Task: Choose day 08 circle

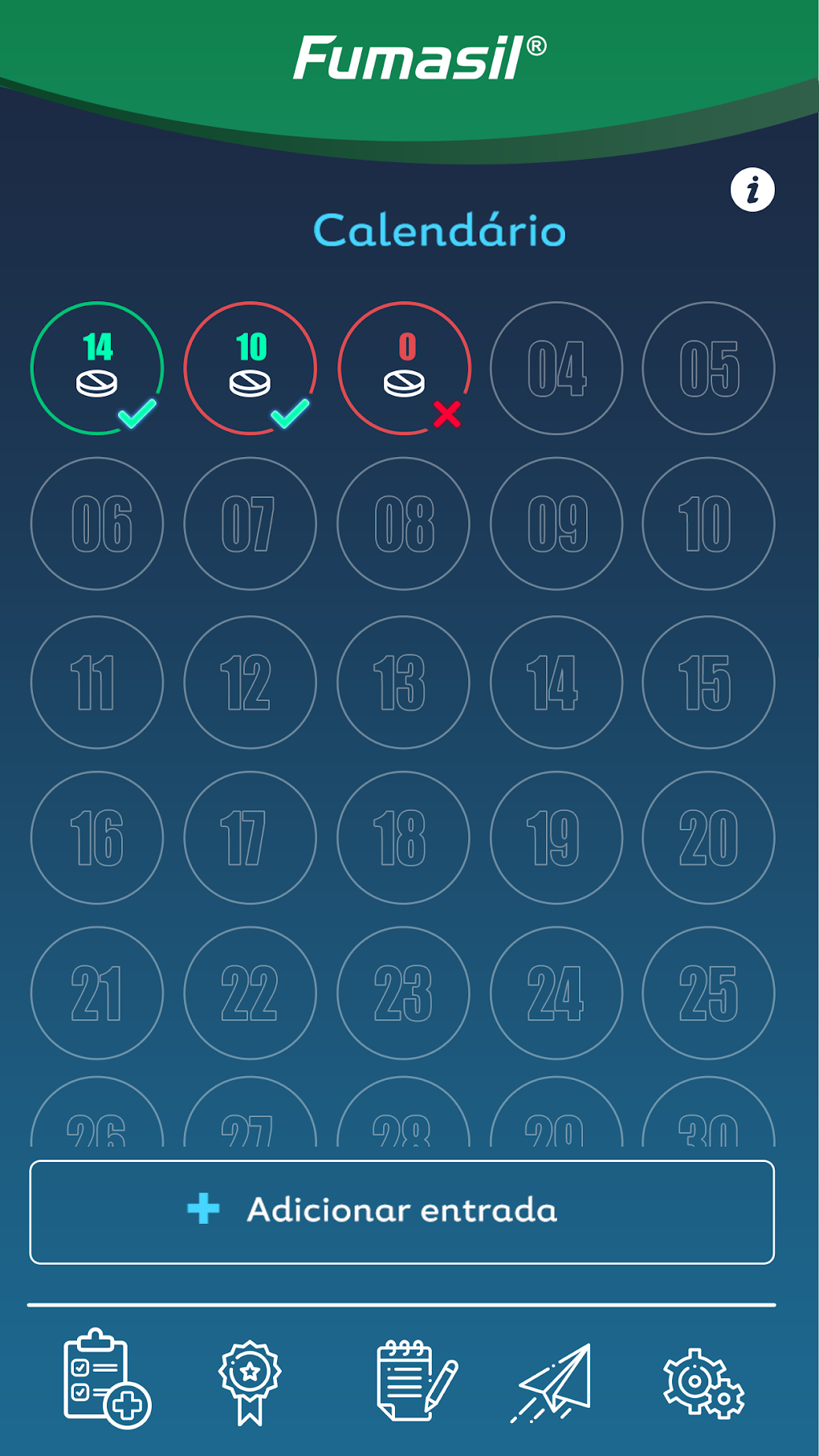Action: click(404, 524)
